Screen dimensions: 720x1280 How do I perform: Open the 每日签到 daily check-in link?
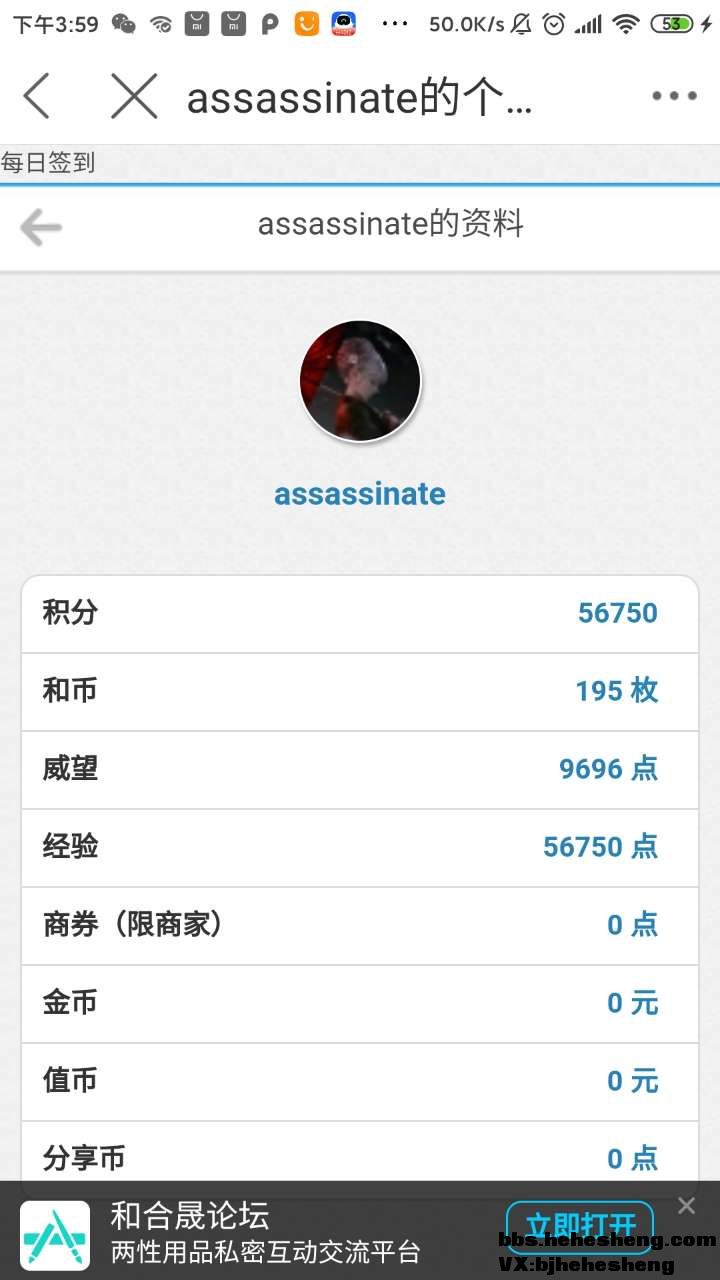tap(48, 163)
